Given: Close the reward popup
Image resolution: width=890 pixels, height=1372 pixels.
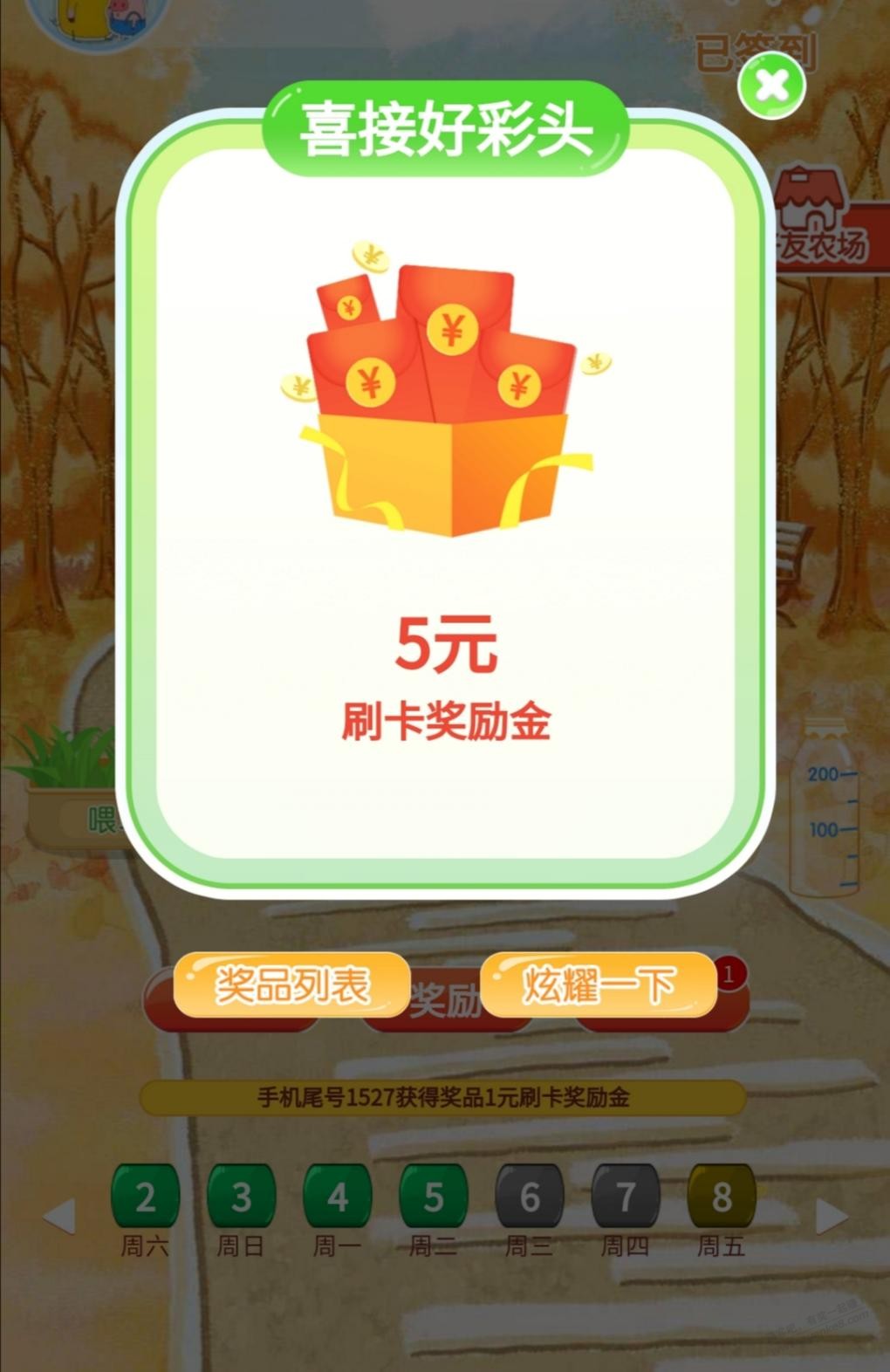Looking at the screenshot, I should pyautogui.click(x=771, y=86).
